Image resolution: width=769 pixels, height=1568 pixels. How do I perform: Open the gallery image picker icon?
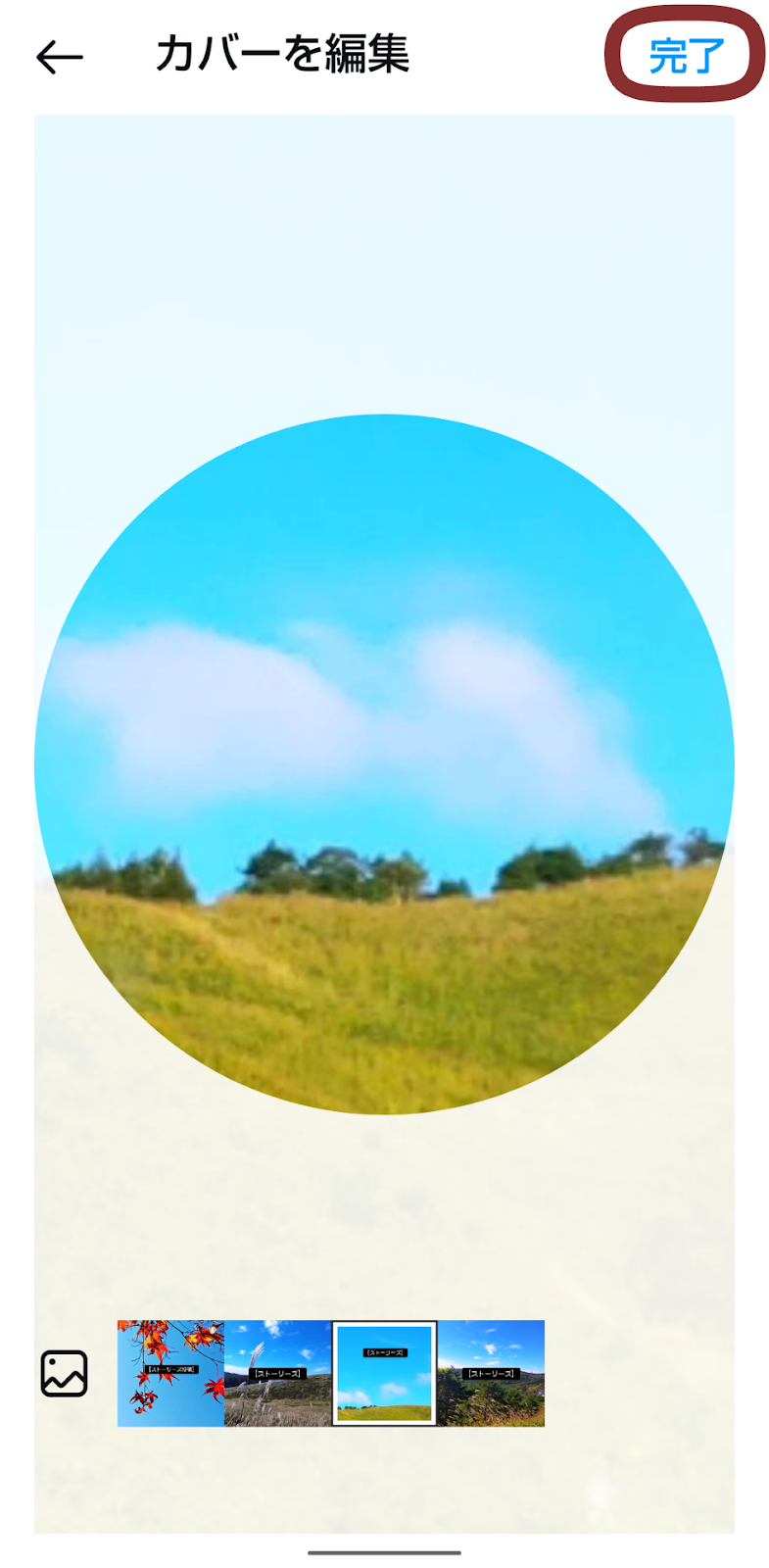pyautogui.click(x=64, y=1373)
